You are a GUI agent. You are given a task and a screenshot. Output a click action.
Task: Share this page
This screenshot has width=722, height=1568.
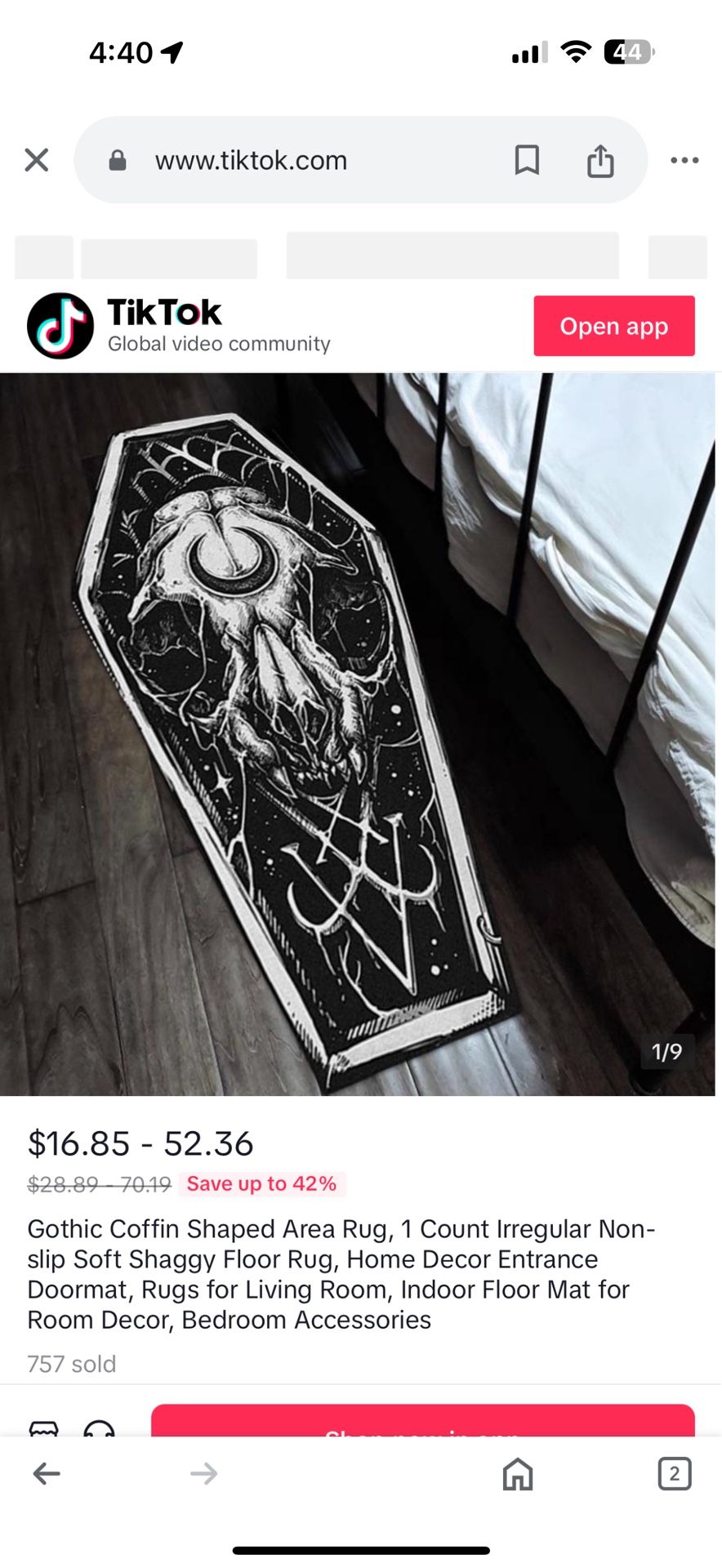(x=600, y=160)
